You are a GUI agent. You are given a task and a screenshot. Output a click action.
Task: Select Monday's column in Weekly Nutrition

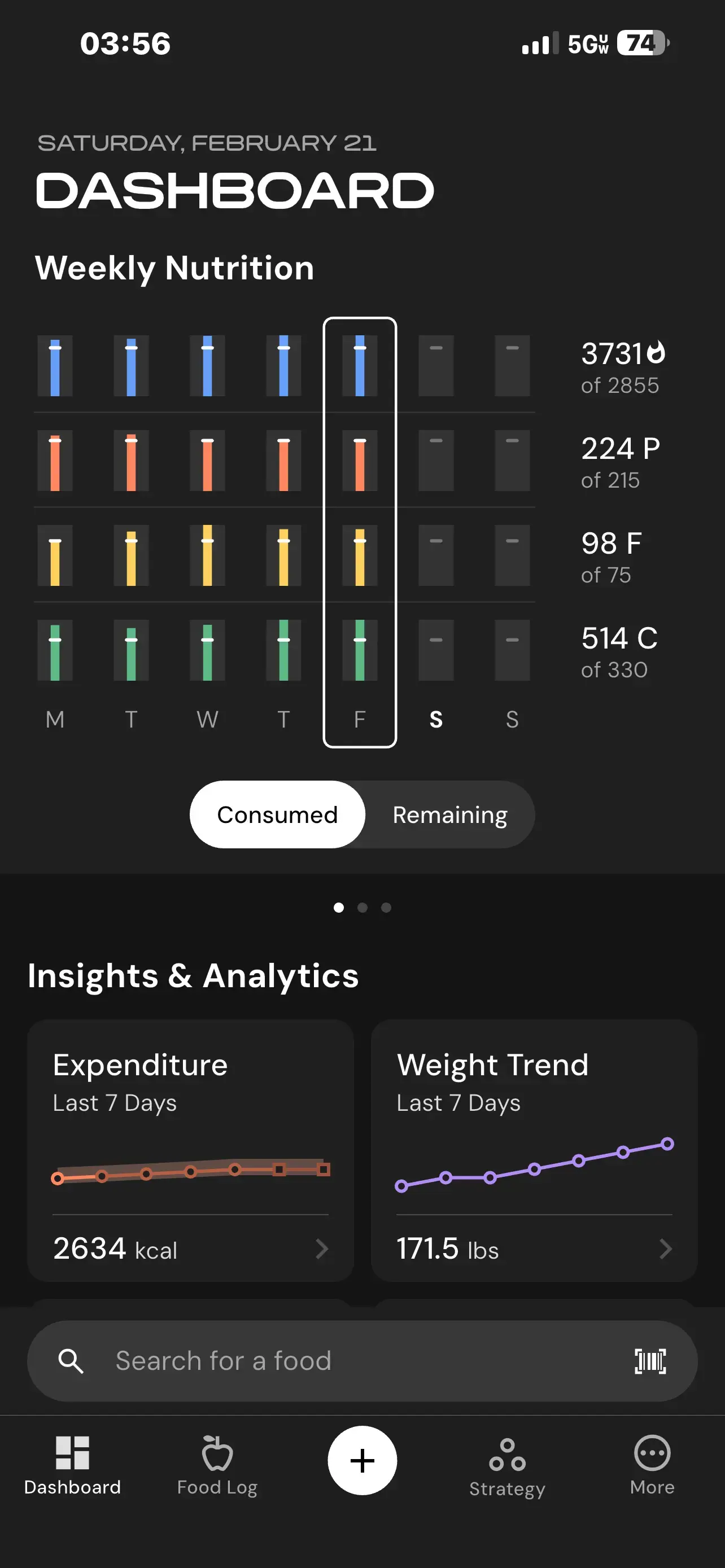click(55, 529)
